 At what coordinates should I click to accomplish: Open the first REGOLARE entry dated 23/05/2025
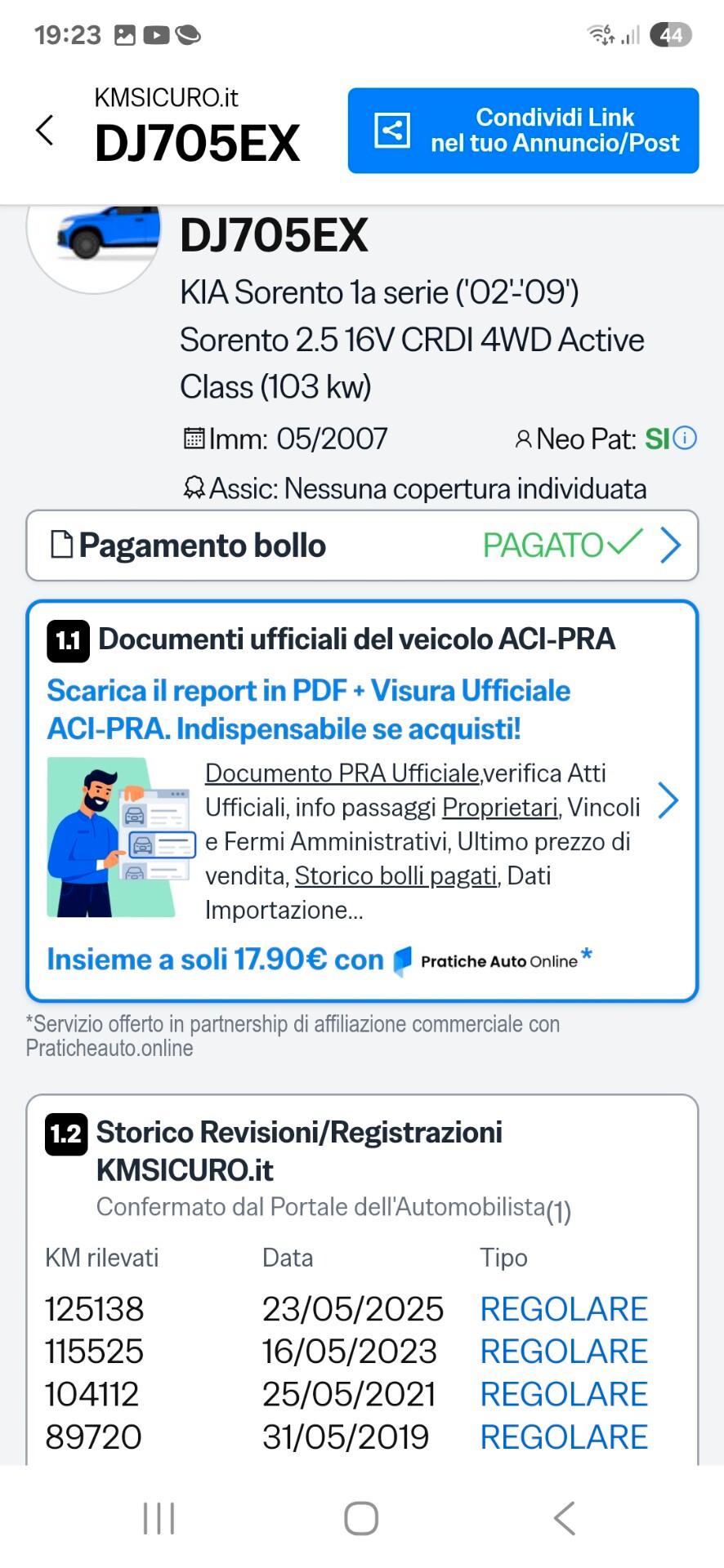tap(563, 1309)
